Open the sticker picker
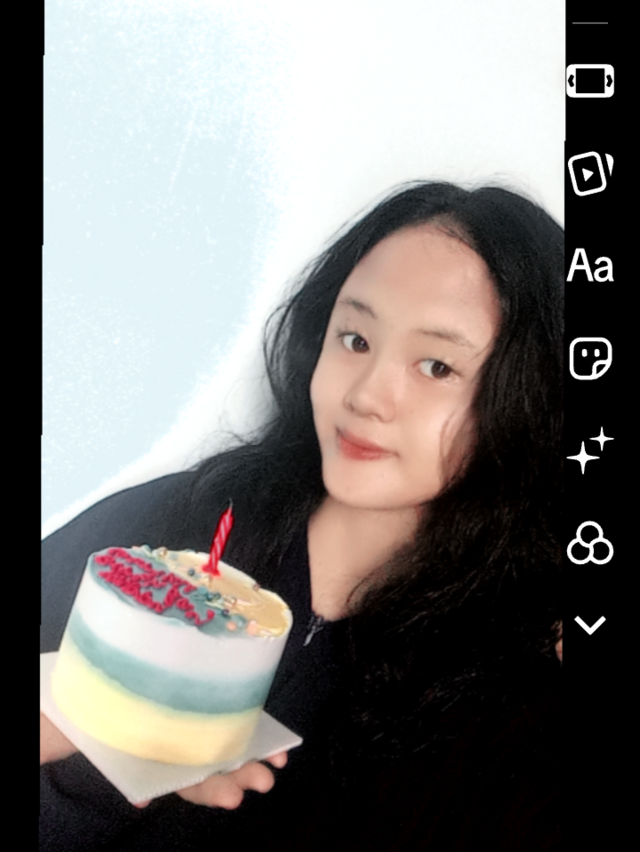This screenshot has height=852, width=640. (591, 358)
